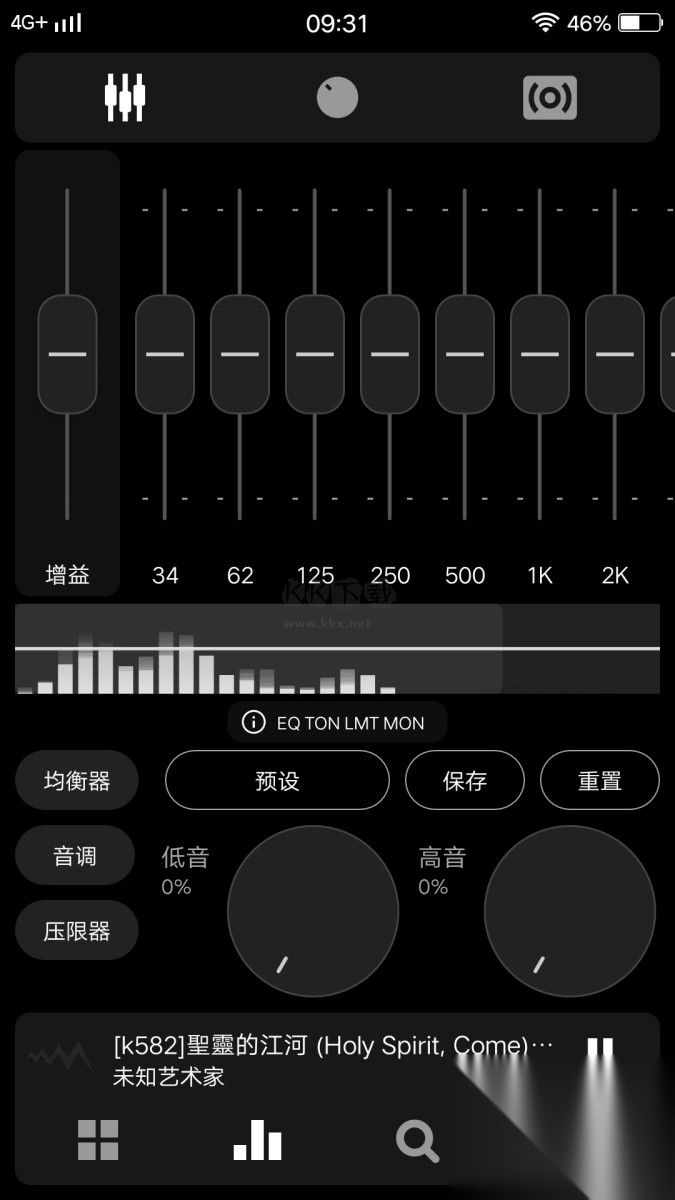This screenshot has height=1200, width=675.
Task: Tap the 1K band slider
Action: point(540,354)
